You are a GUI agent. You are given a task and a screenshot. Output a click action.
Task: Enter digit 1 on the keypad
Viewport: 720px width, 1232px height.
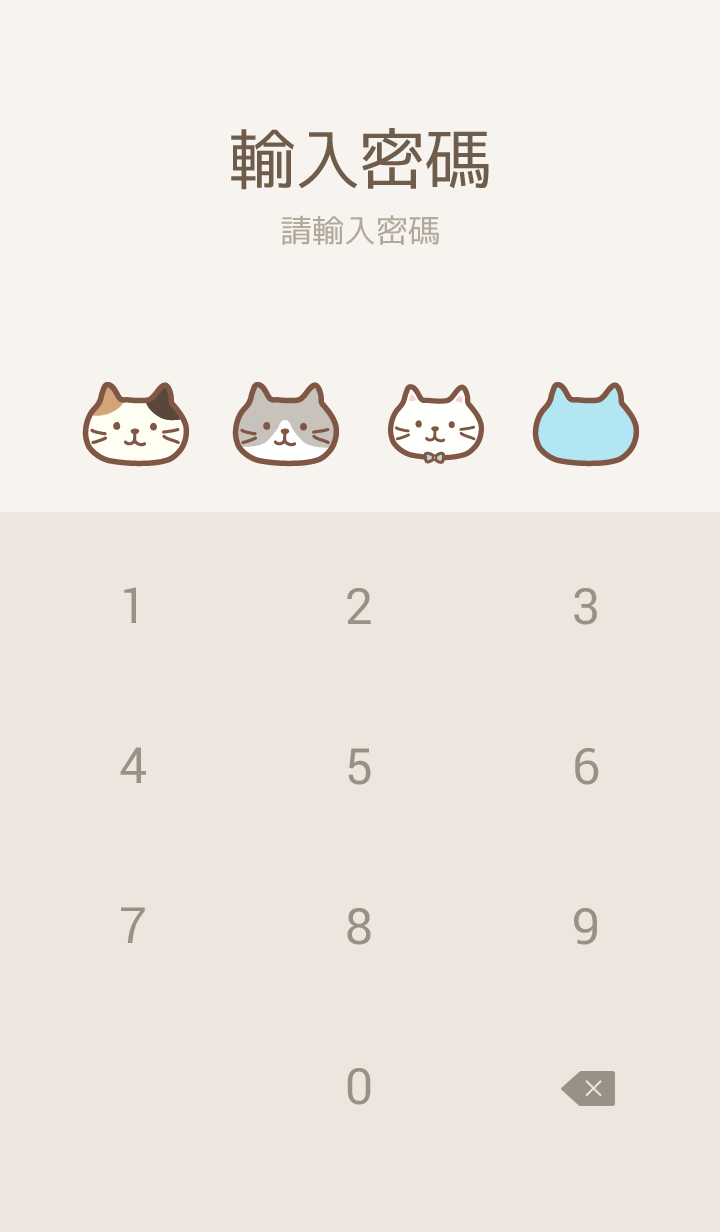tap(132, 607)
